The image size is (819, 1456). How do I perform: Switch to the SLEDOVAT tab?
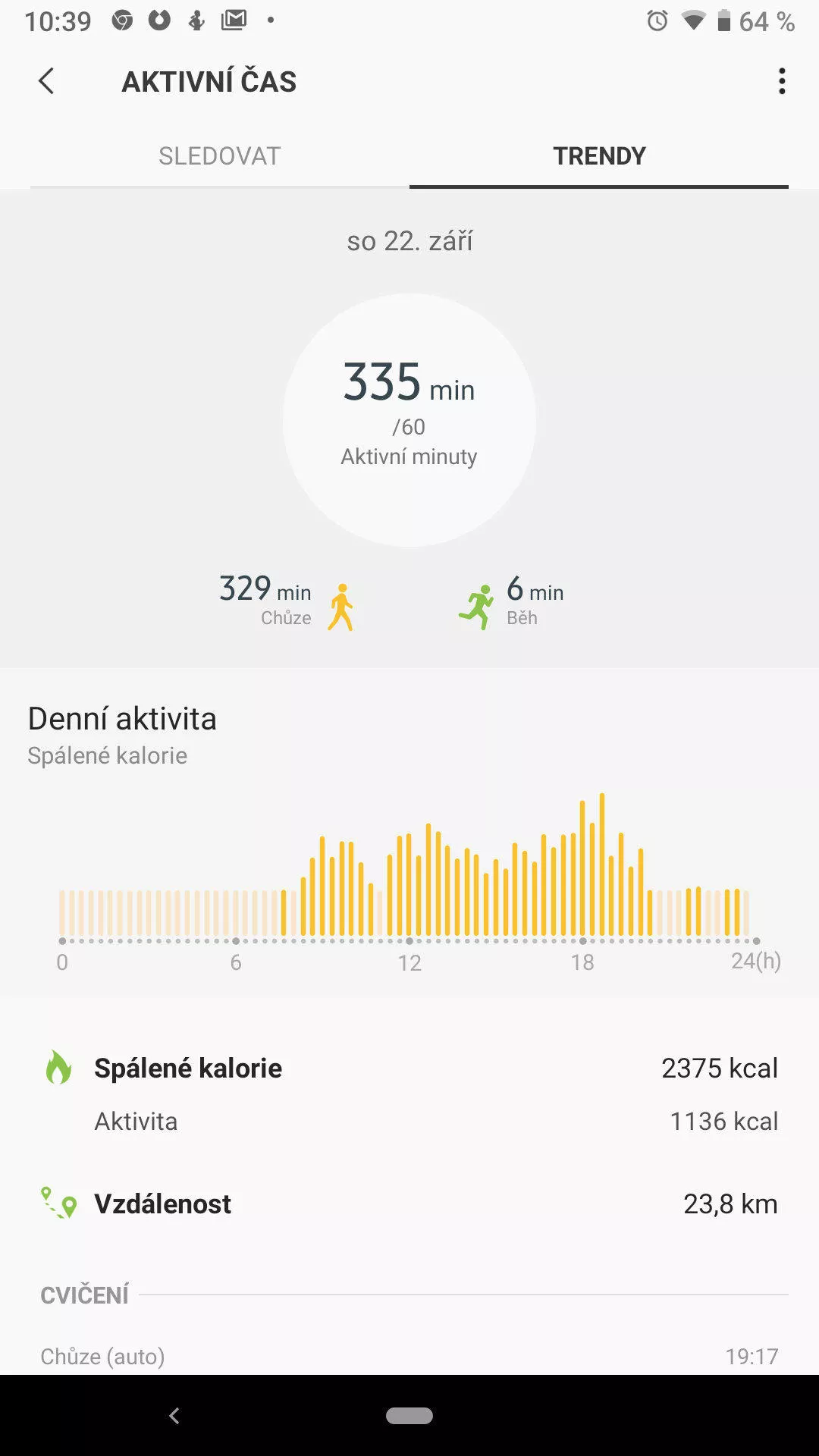(219, 156)
